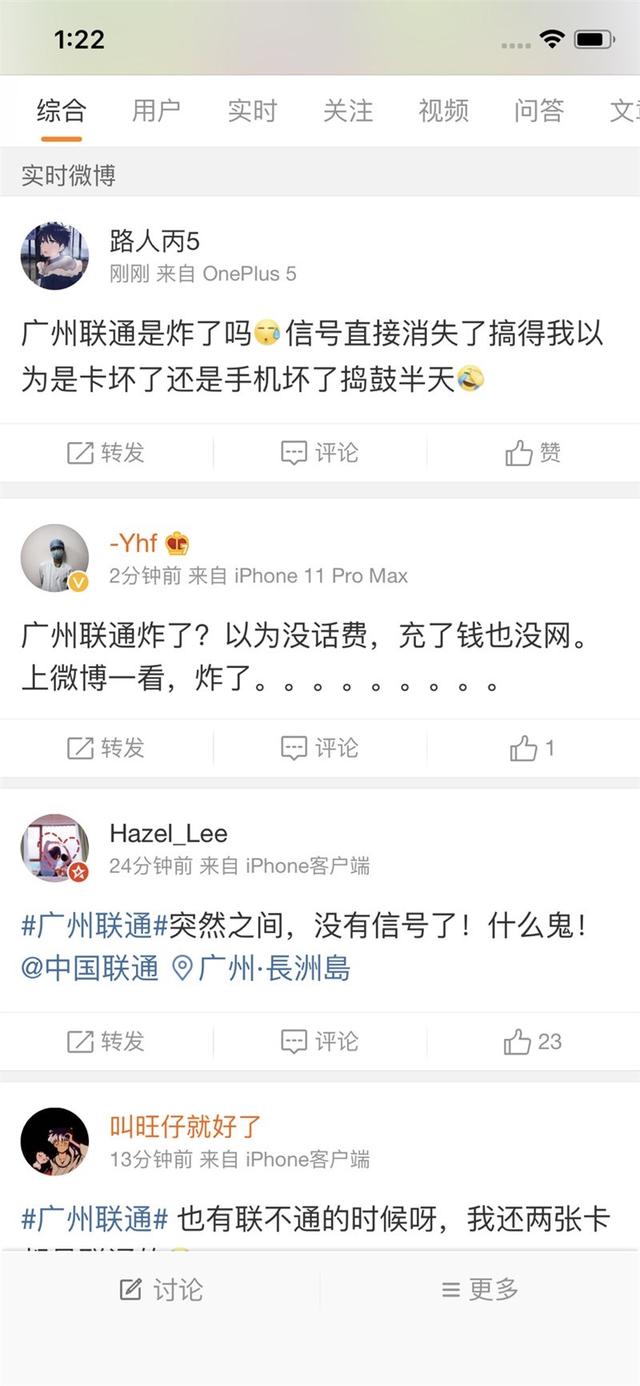Open 叫旺仔就好了's profile picture

tap(55, 1141)
